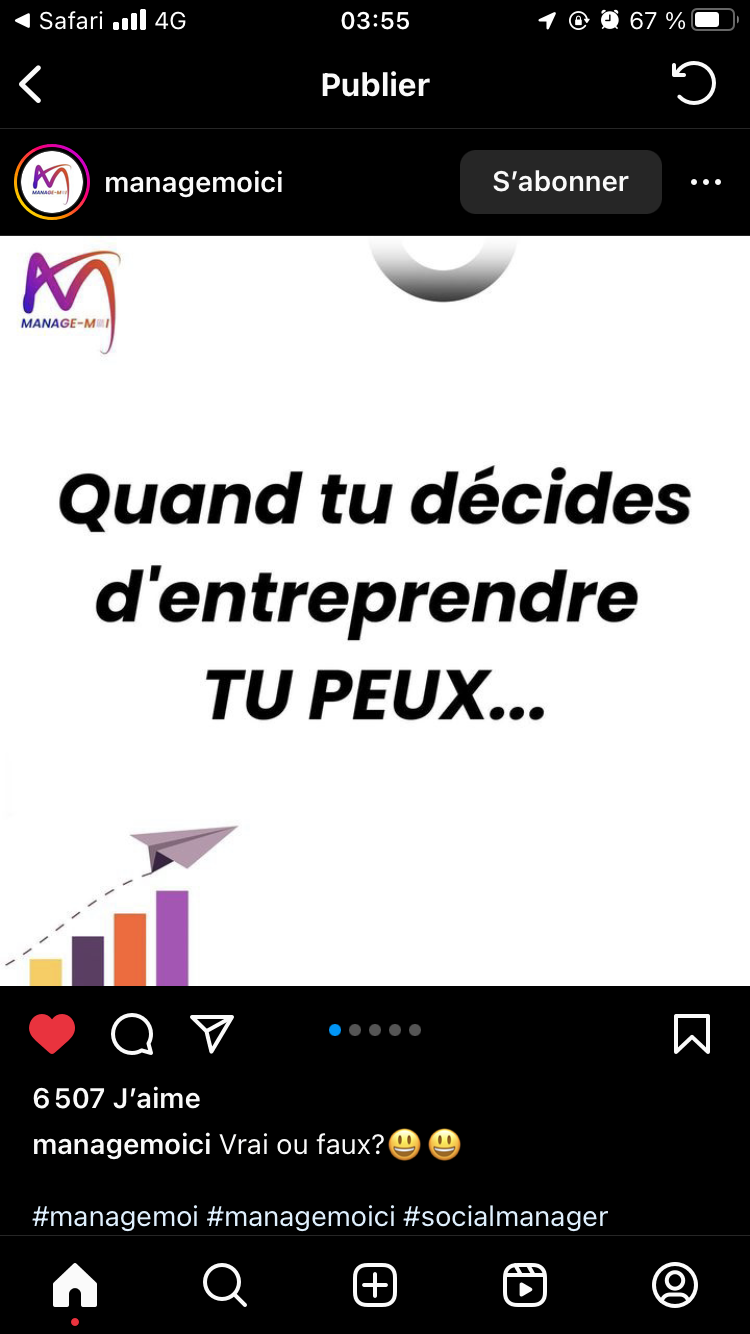Open the managemoici username in the header
Viewport: 750px width, 1334px height.
click(194, 182)
